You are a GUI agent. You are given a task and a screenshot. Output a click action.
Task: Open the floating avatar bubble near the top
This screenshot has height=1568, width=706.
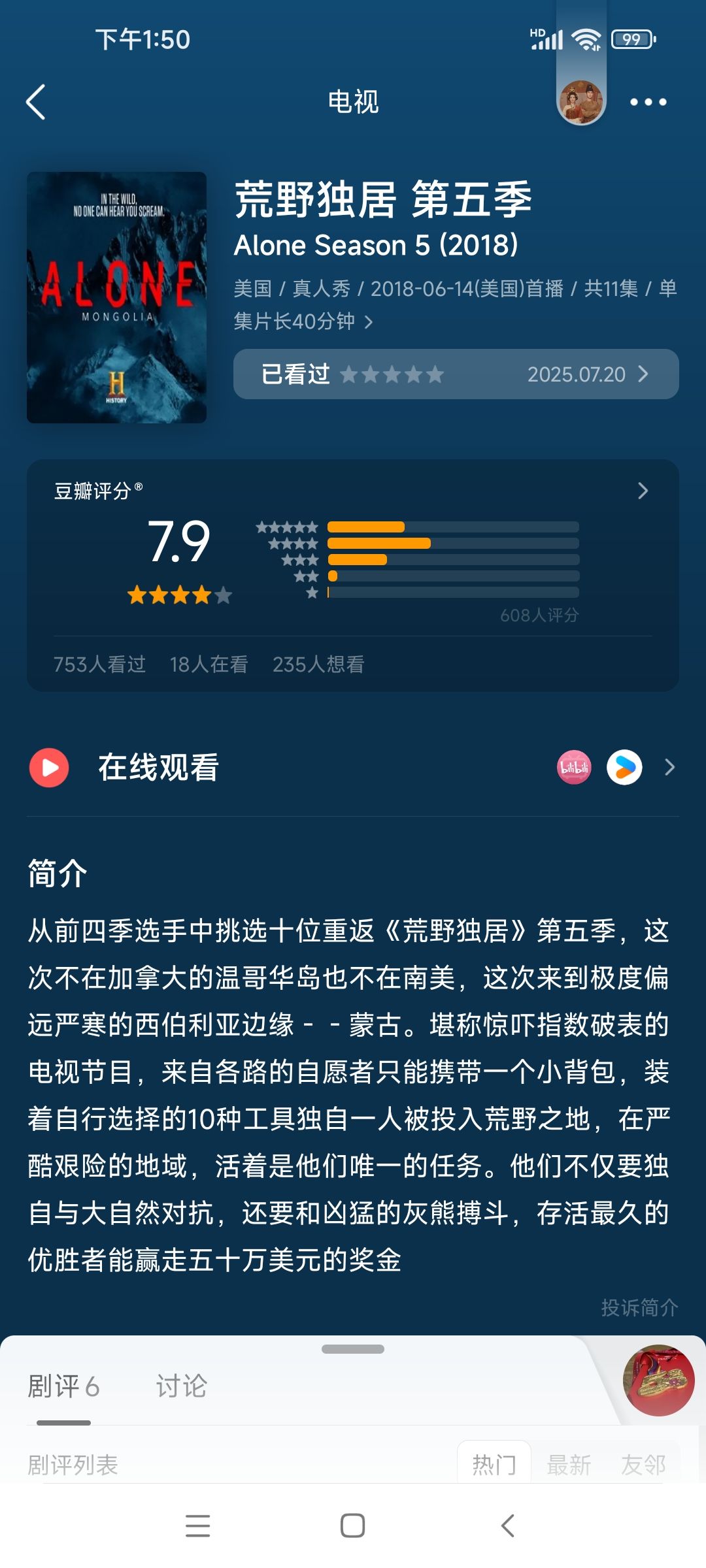click(x=581, y=102)
